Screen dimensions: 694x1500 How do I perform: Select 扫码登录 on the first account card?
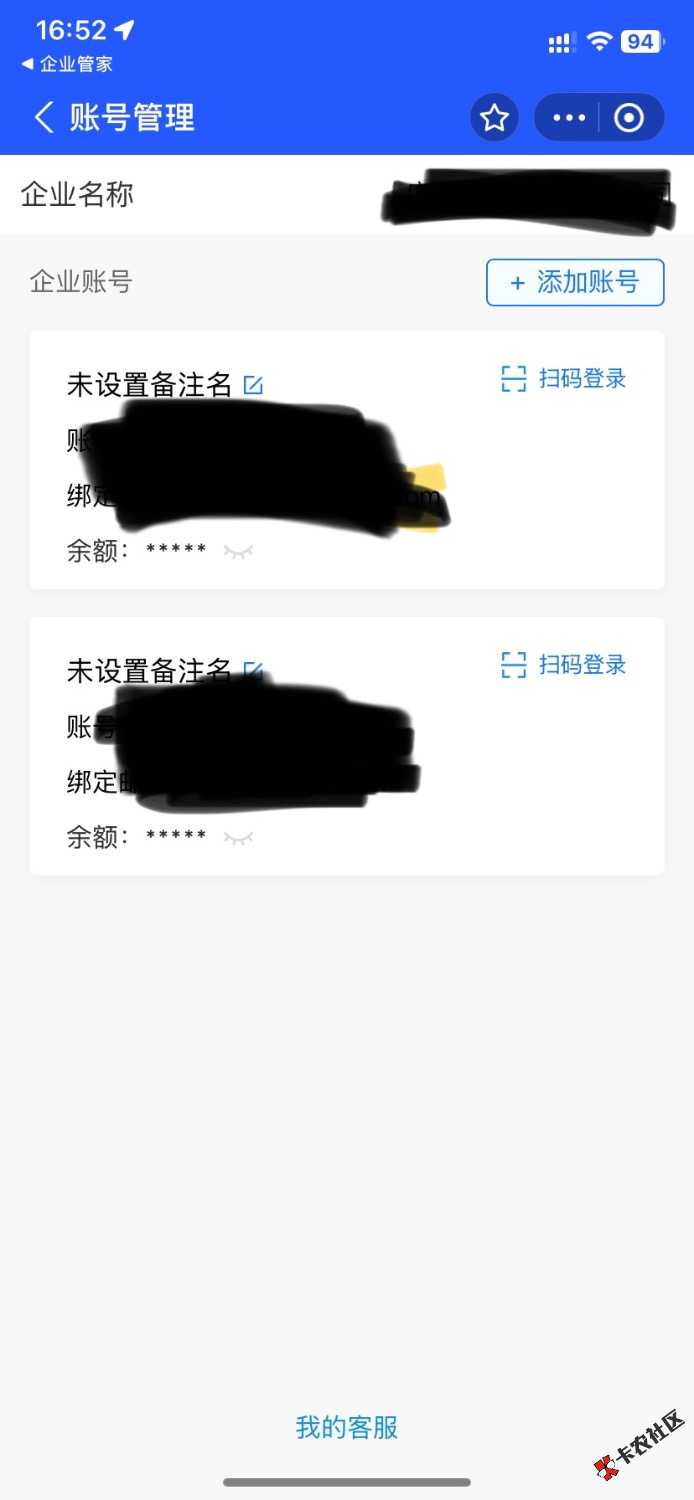coord(564,379)
